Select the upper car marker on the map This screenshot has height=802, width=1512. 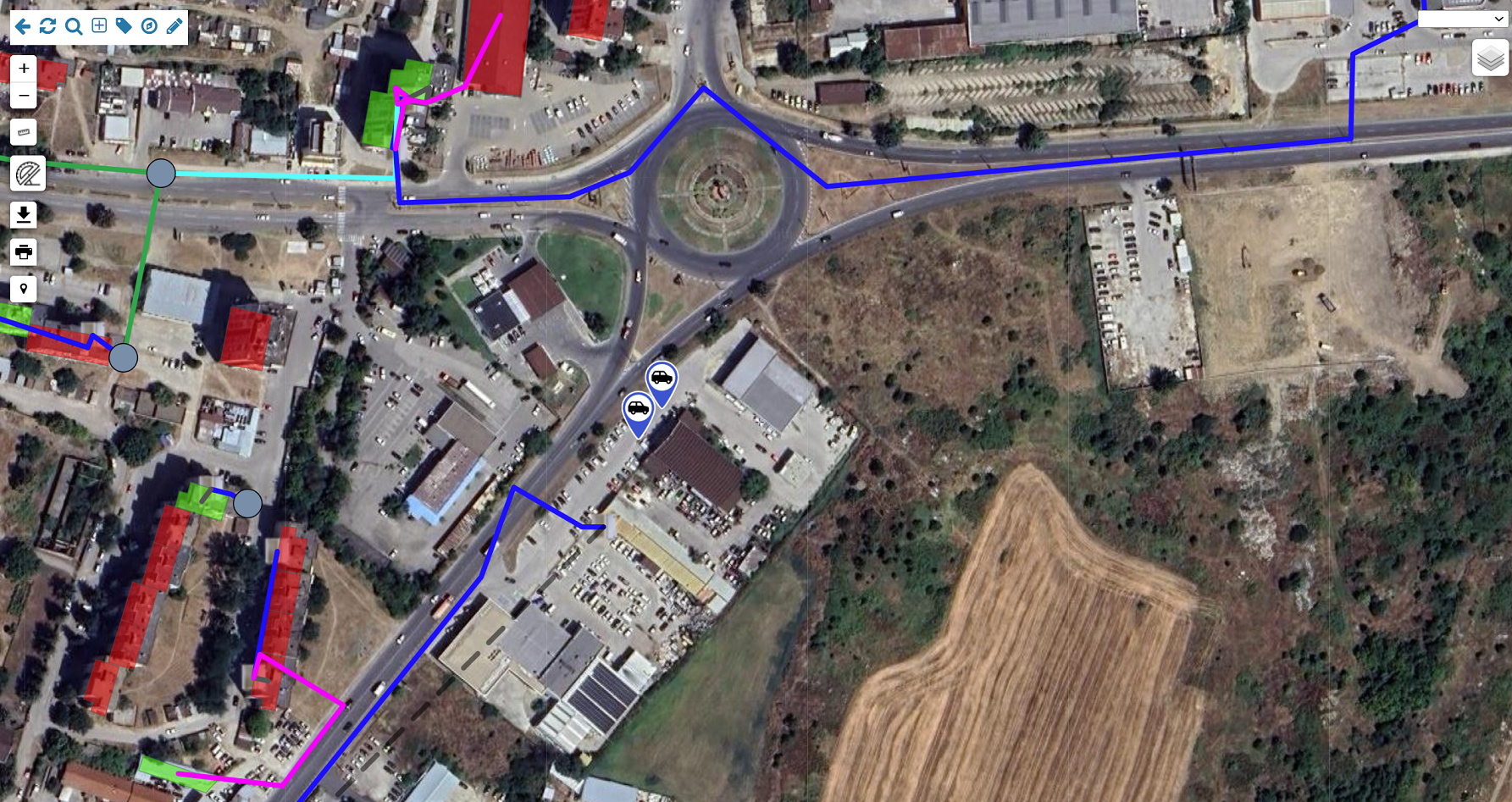pyautogui.click(x=662, y=379)
